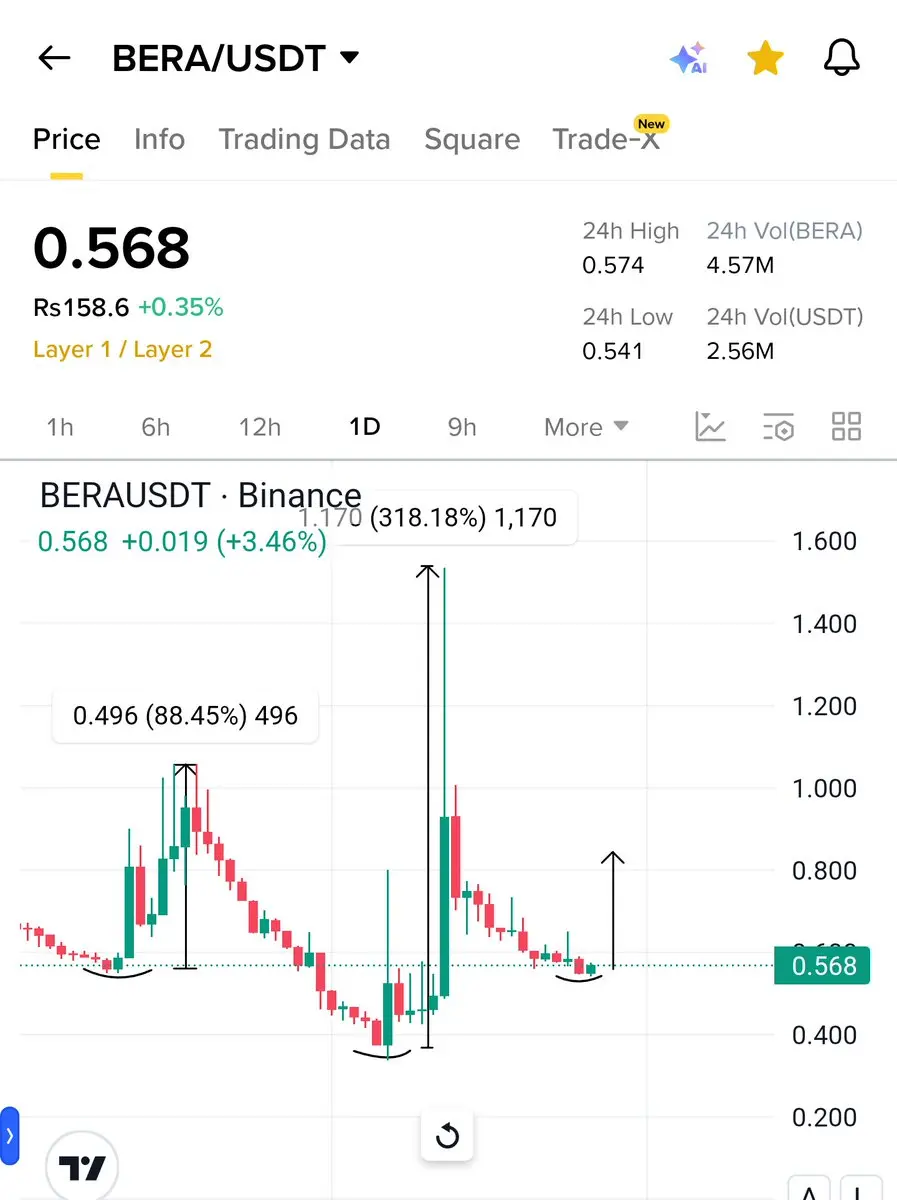Open the Trading Data tab
The height and width of the screenshot is (1200, 897).
tap(304, 139)
